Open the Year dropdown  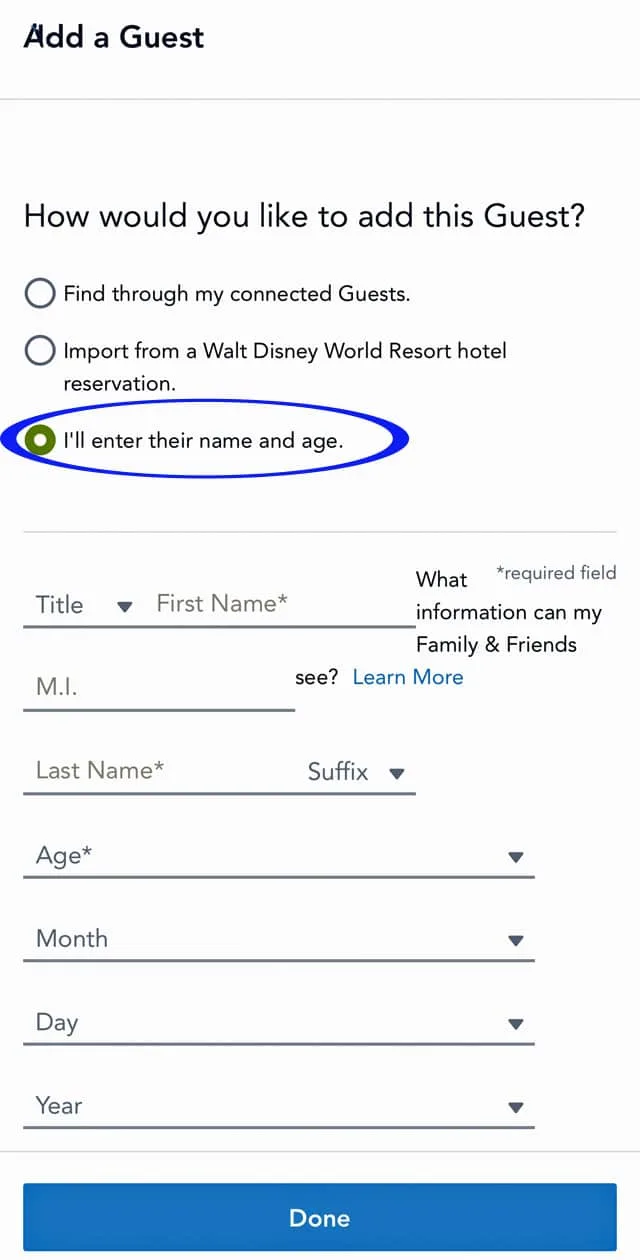pos(279,1106)
